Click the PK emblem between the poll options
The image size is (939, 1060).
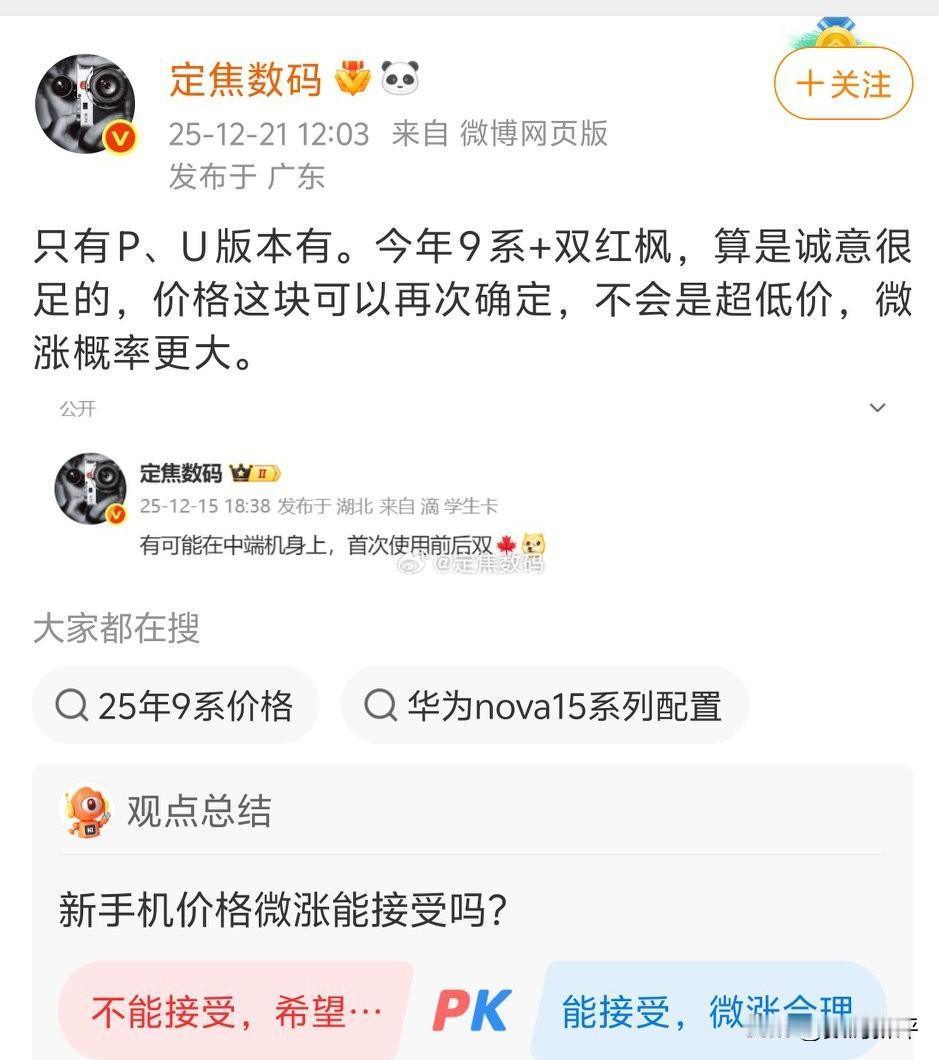(x=470, y=1010)
